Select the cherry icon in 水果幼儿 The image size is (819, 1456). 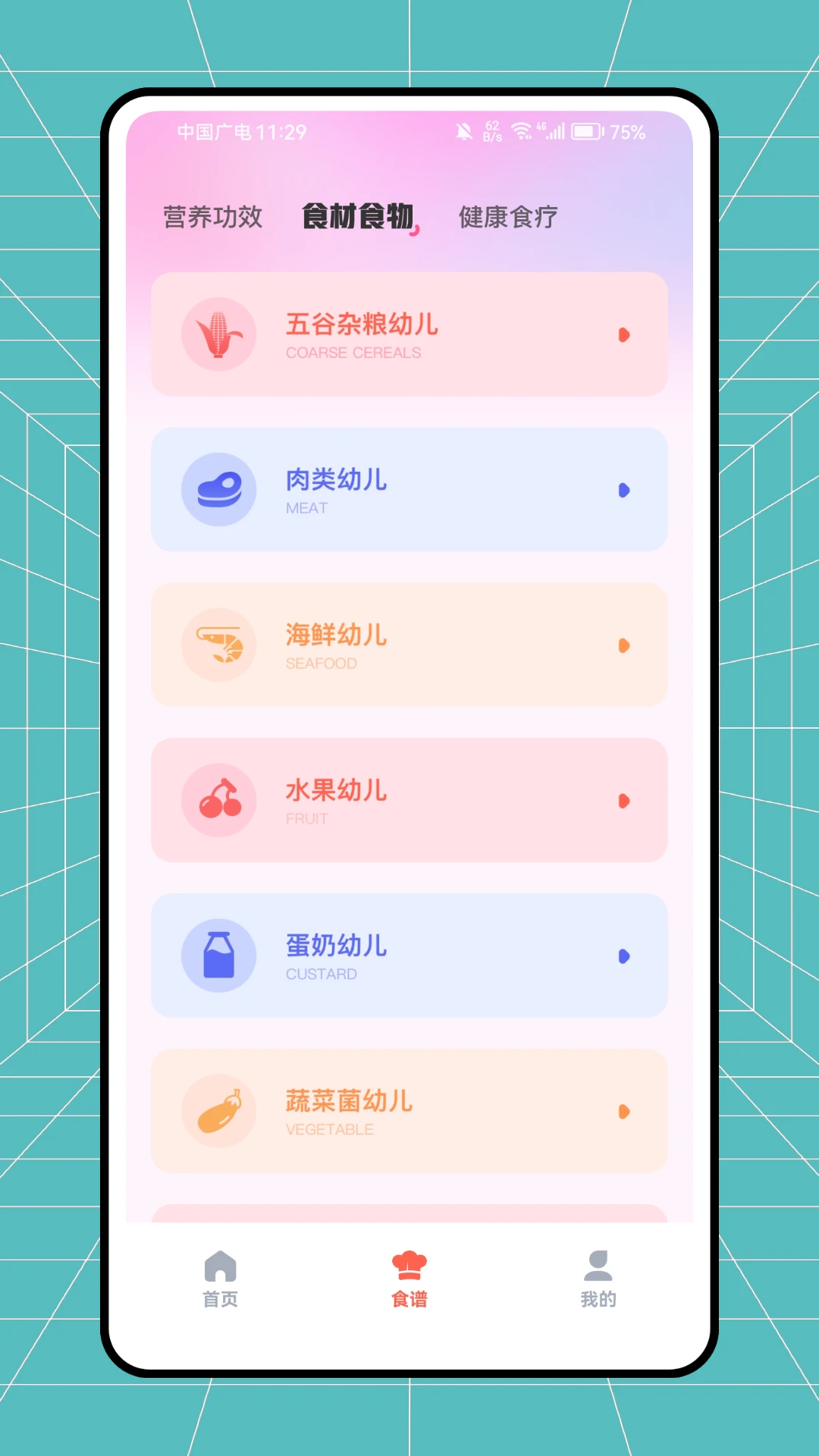click(218, 801)
